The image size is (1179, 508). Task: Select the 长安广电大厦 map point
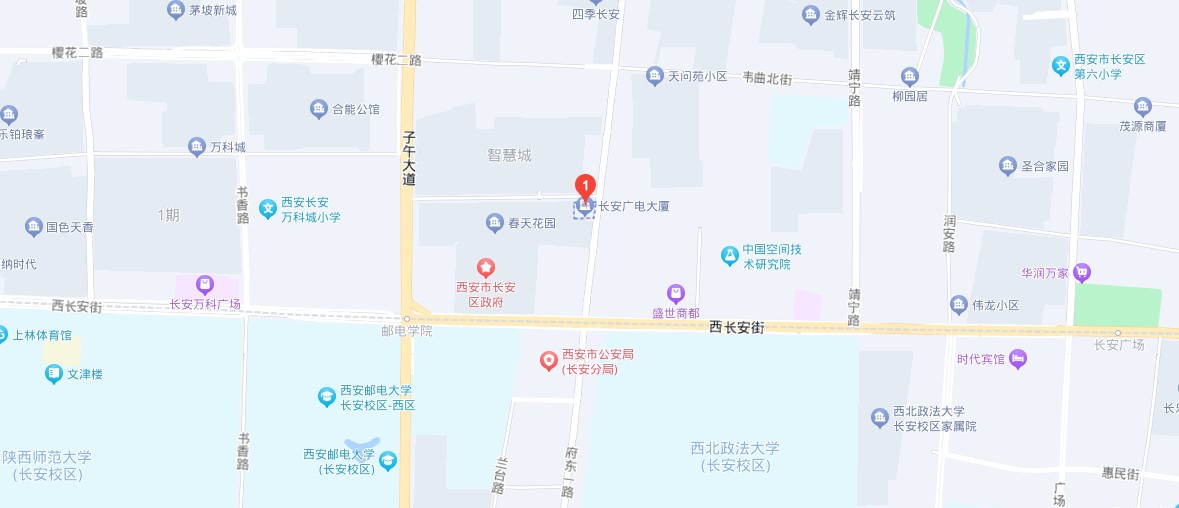tap(632, 207)
